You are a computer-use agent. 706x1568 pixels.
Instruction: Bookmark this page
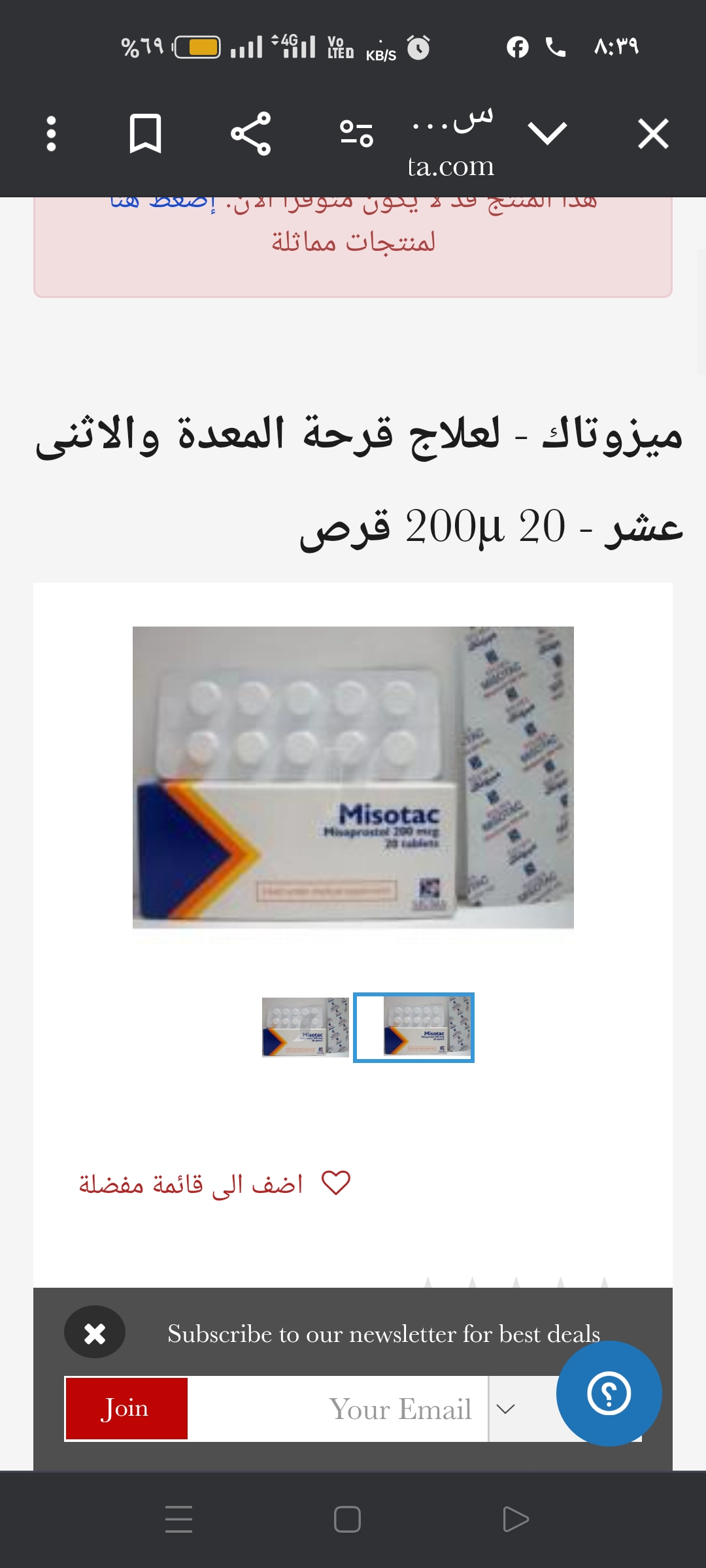tap(145, 134)
